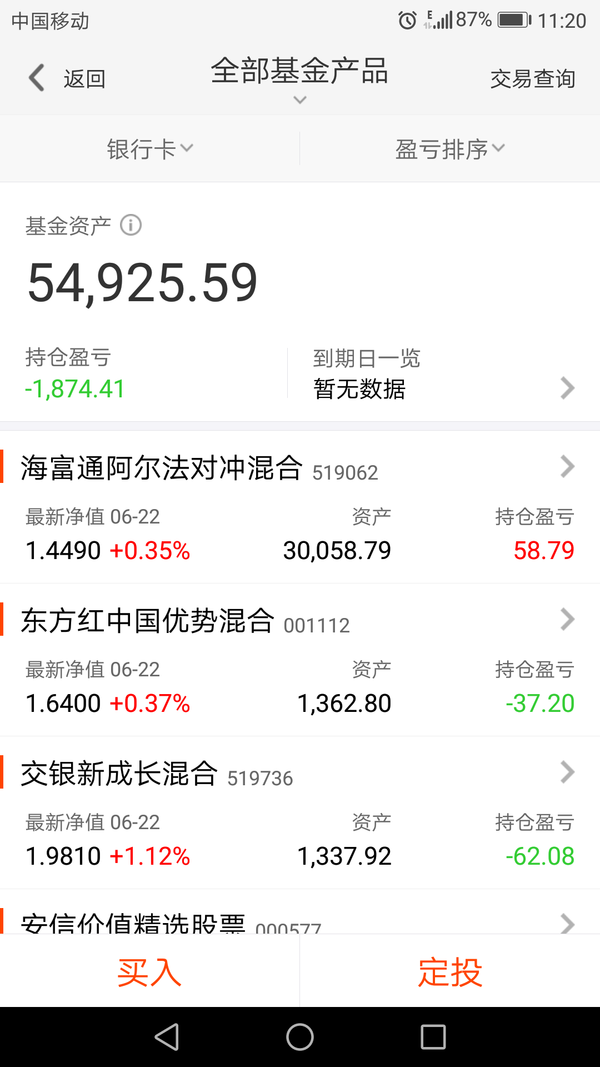Open the 到期日一览 row
Image resolution: width=600 pixels, height=1067 pixels.
tap(444, 374)
